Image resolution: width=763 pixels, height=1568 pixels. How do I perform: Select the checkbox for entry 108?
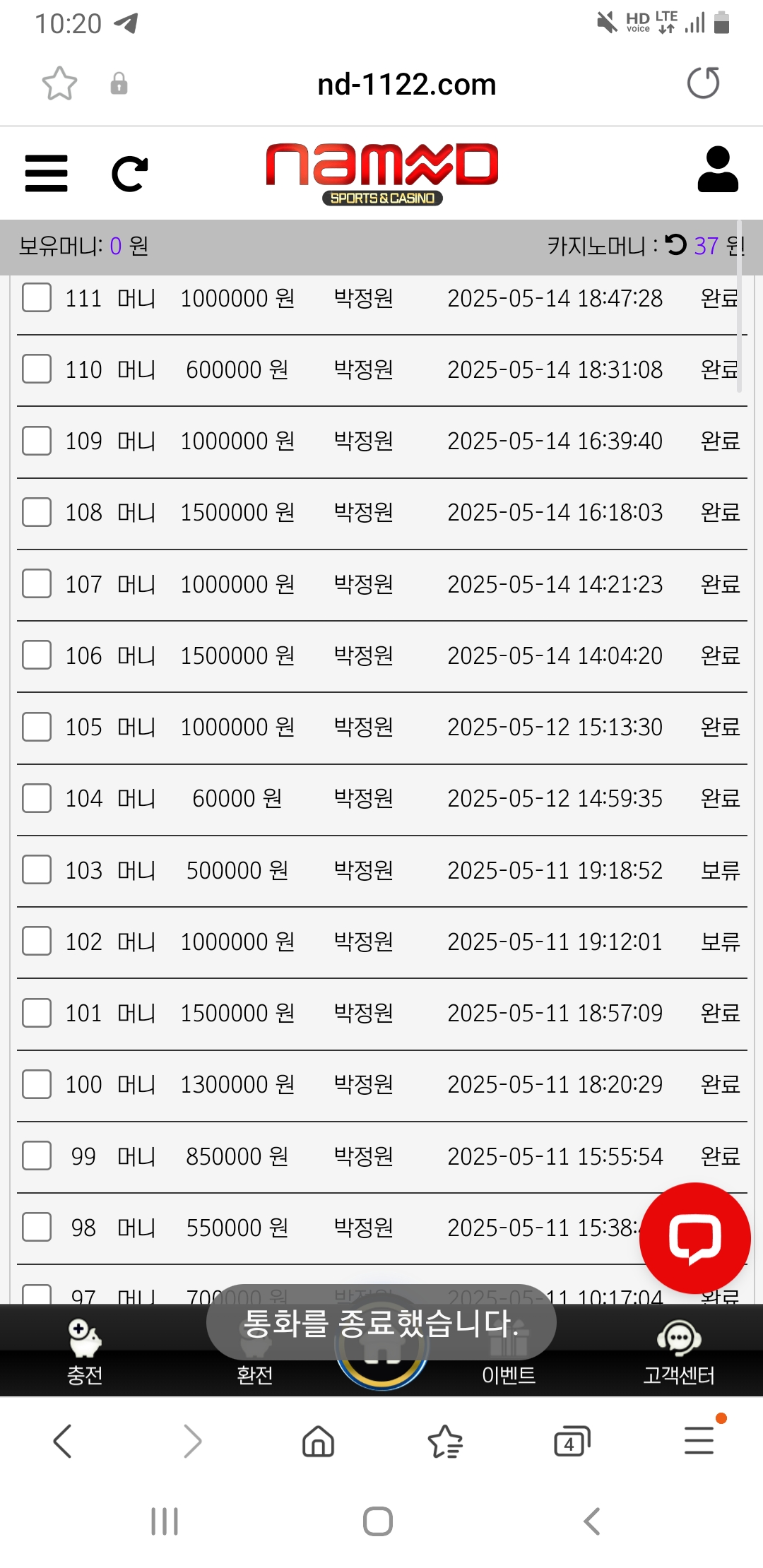[37, 512]
